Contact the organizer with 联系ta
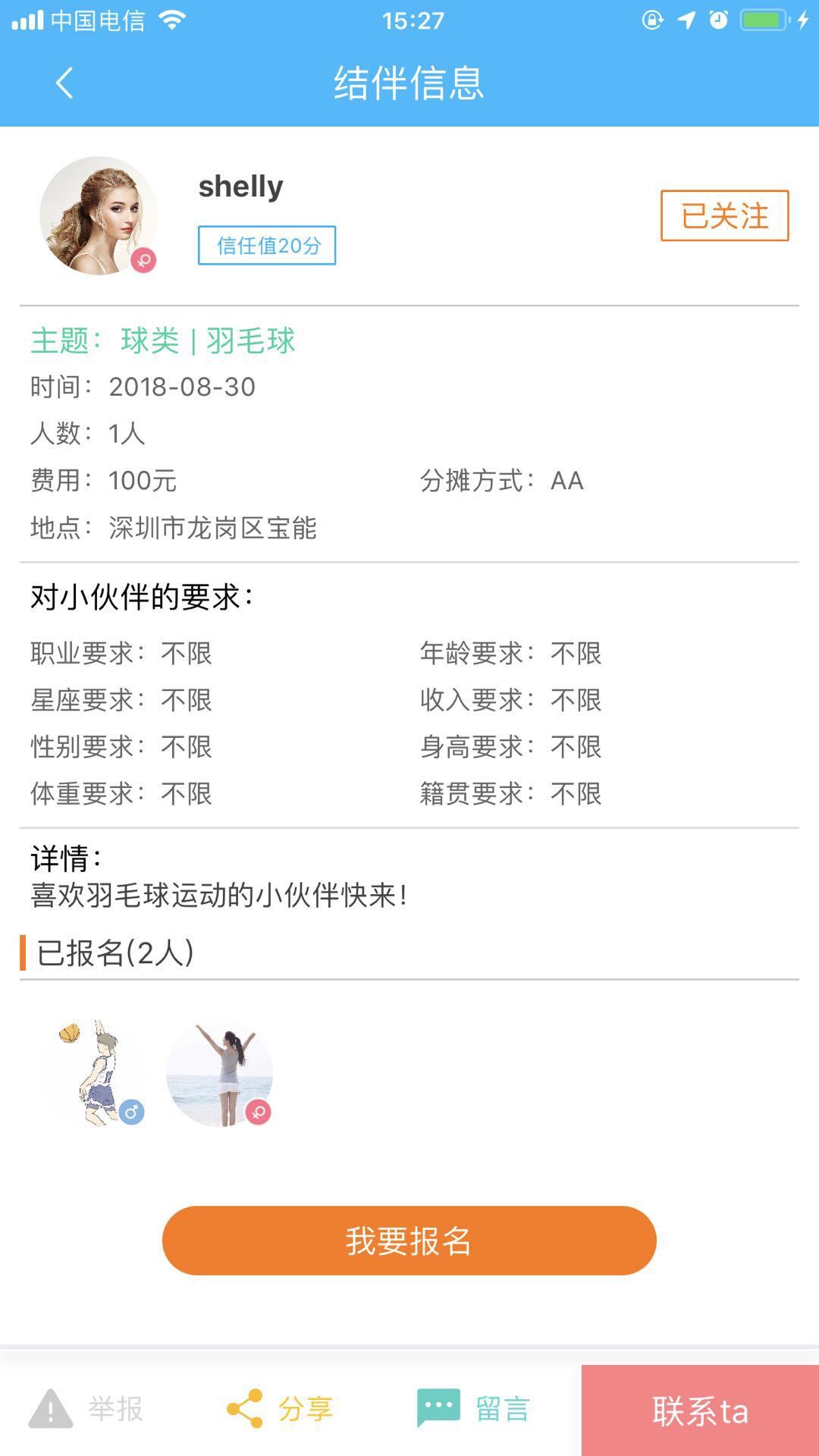 click(x=700, y=1410)
